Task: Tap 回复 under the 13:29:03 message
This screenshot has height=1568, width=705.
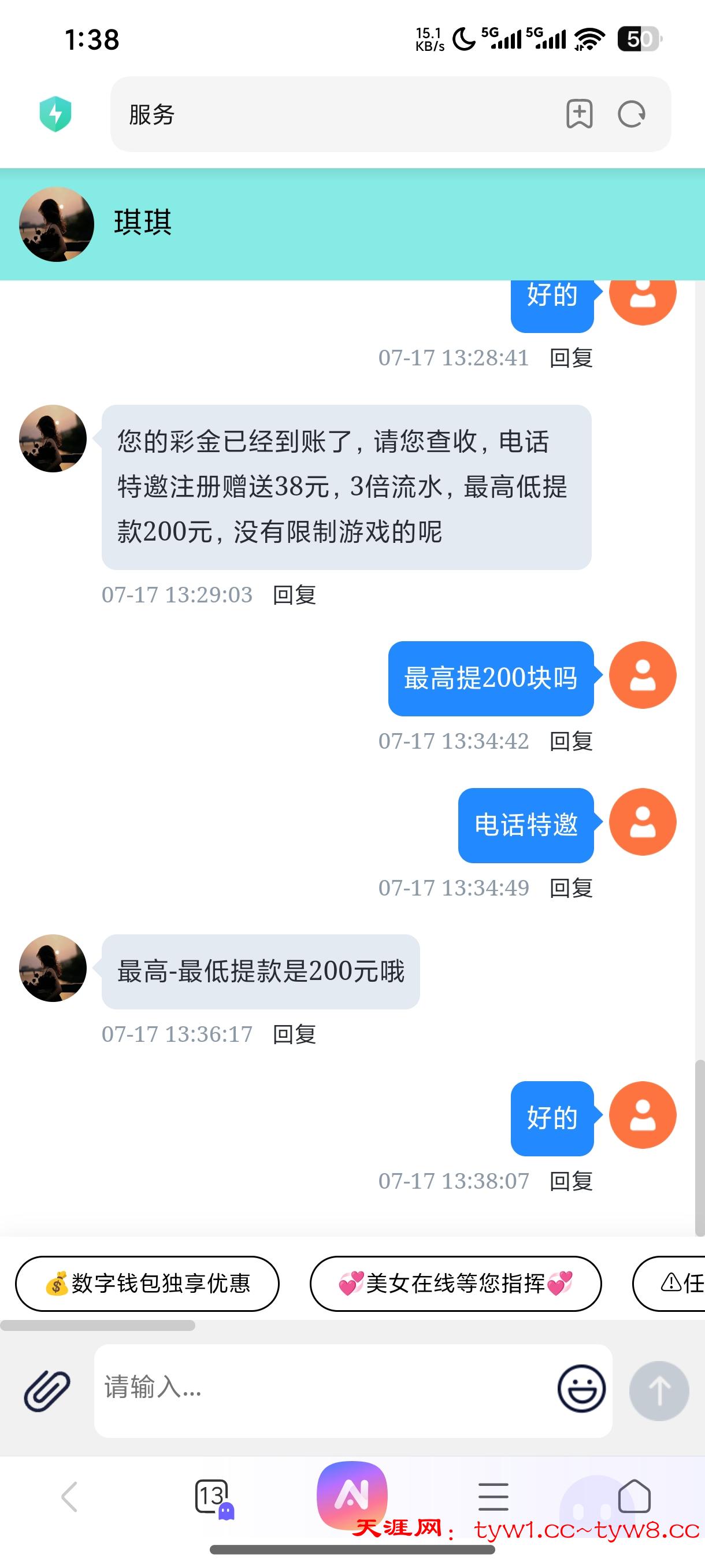Action: coord(294,595)
